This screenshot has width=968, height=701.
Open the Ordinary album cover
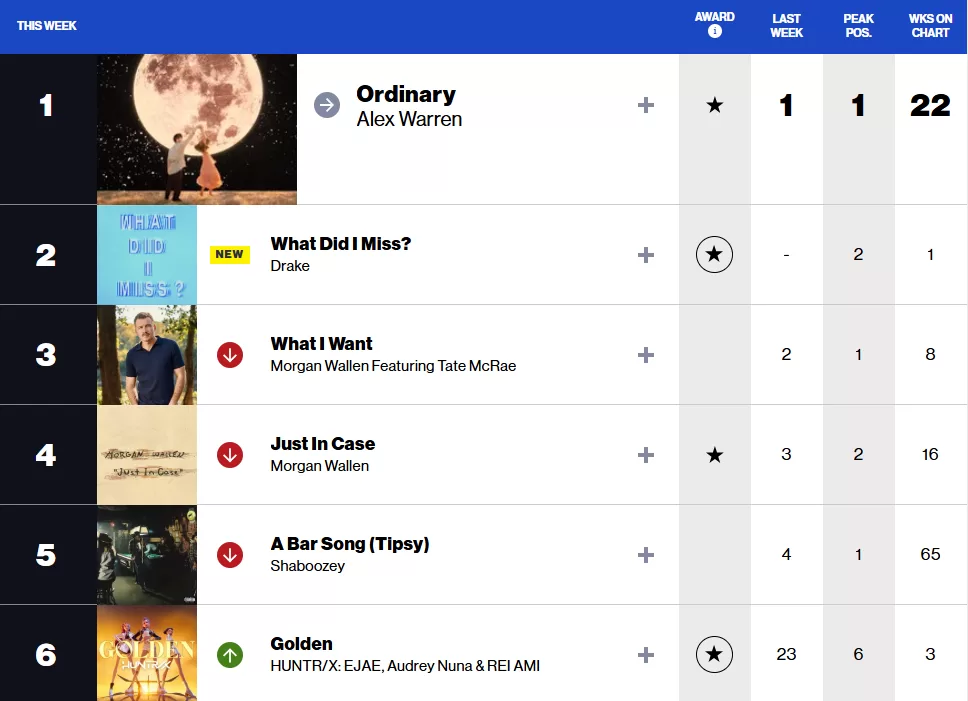[x=197, y=129]
